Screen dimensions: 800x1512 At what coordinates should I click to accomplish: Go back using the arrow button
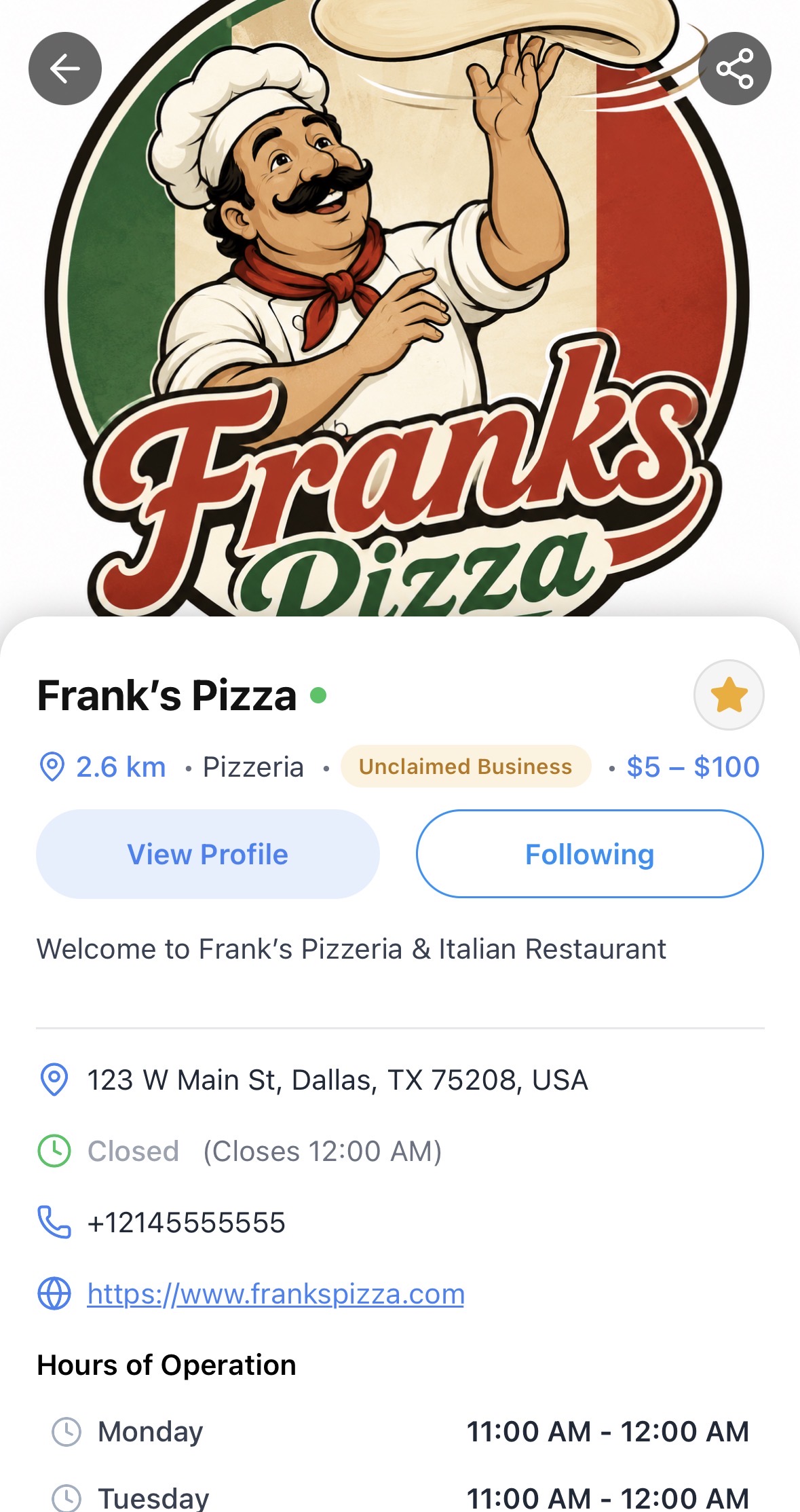[x=65, y=69]
